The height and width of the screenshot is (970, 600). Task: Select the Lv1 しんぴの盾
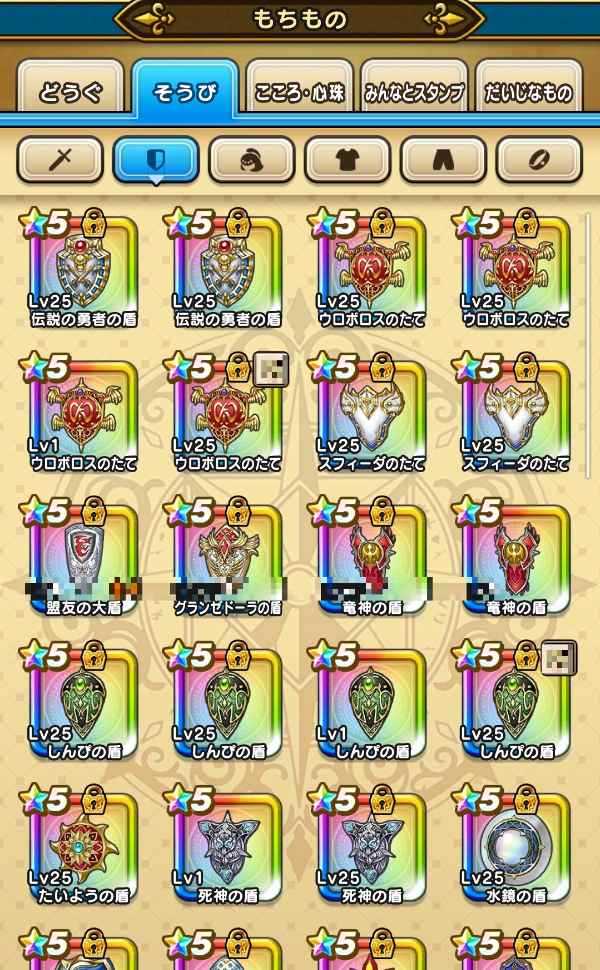(371, 698)
